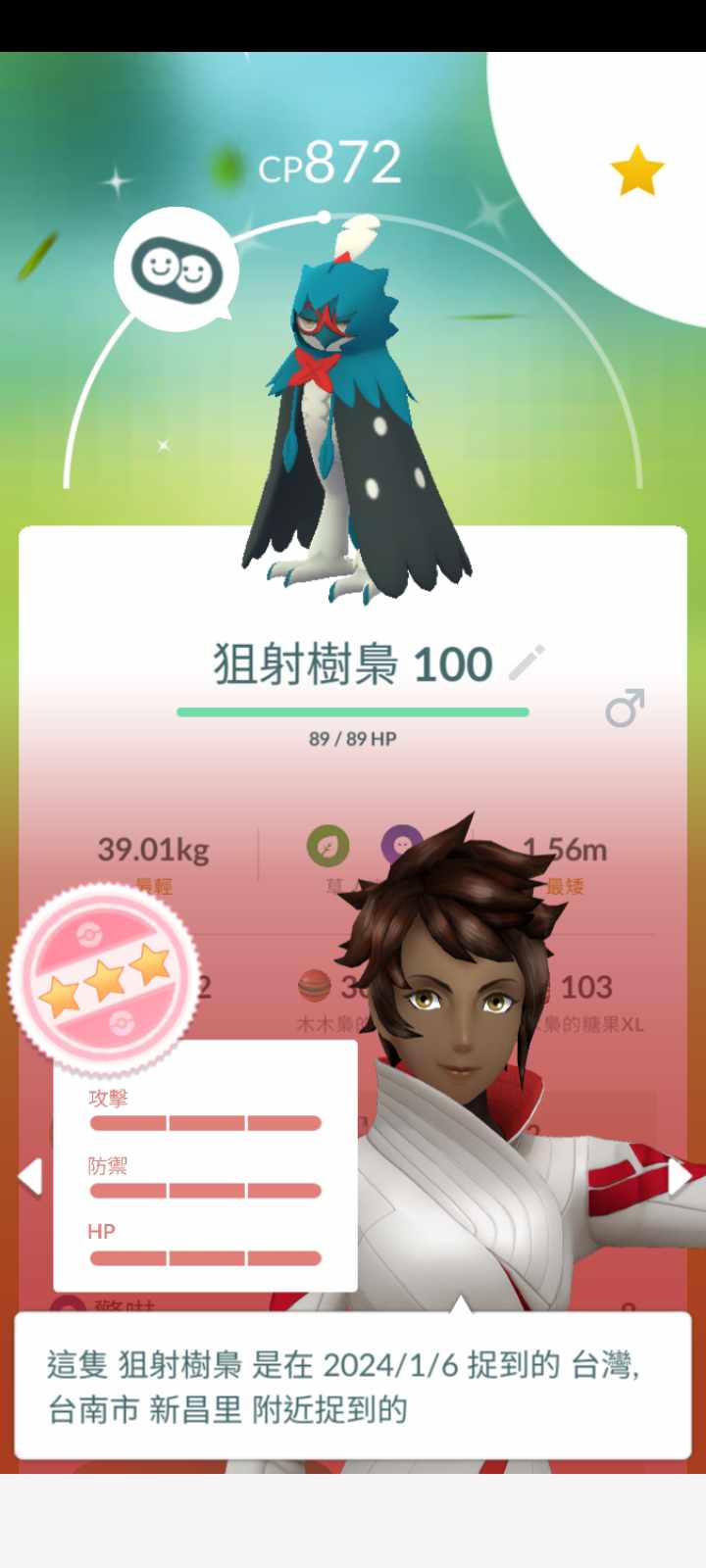Screen dimensions: 706x1568
Task: Edit the nickname with pencil icon
Action: [527, 663]
